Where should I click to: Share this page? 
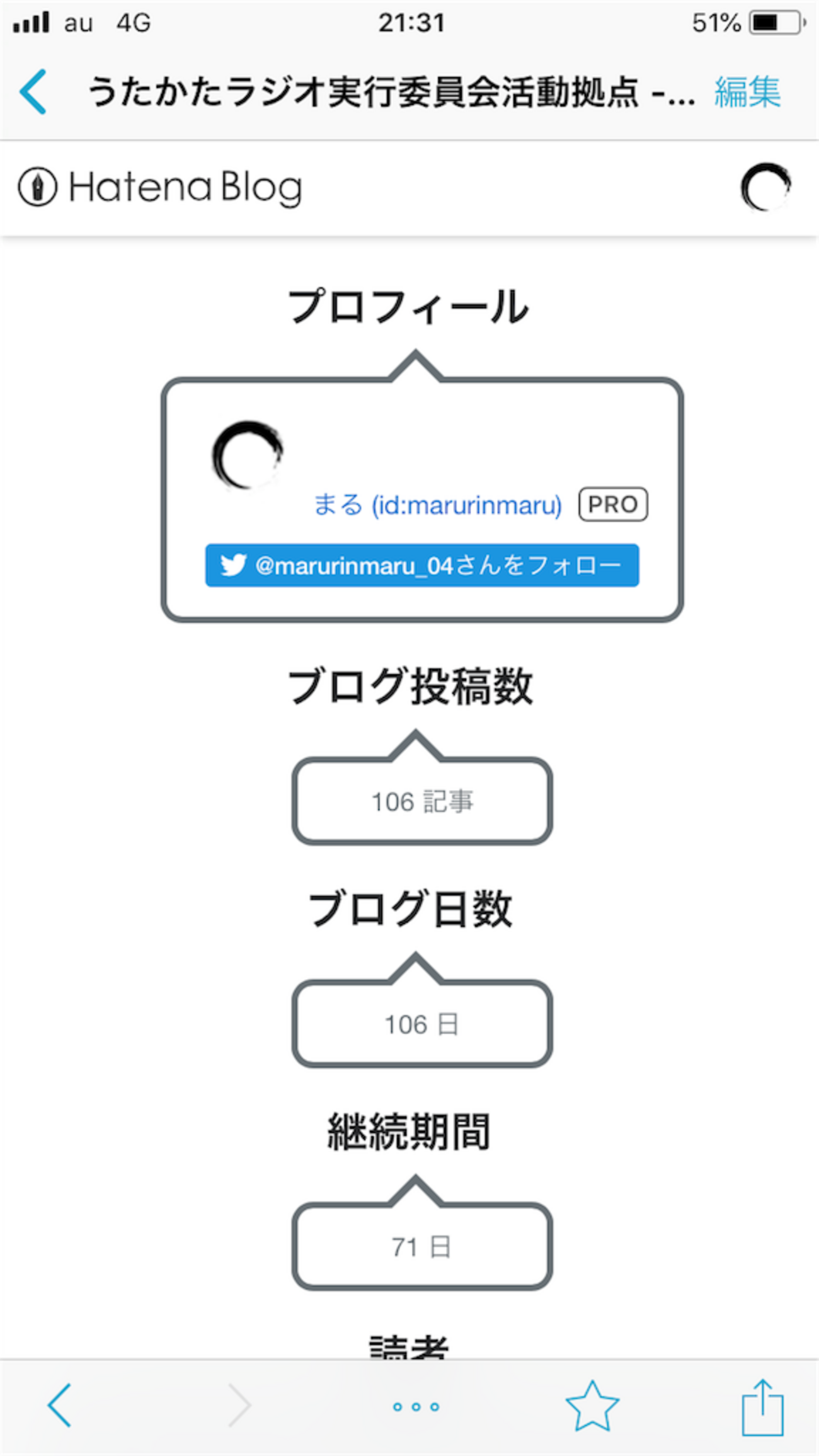(762, 1405)
